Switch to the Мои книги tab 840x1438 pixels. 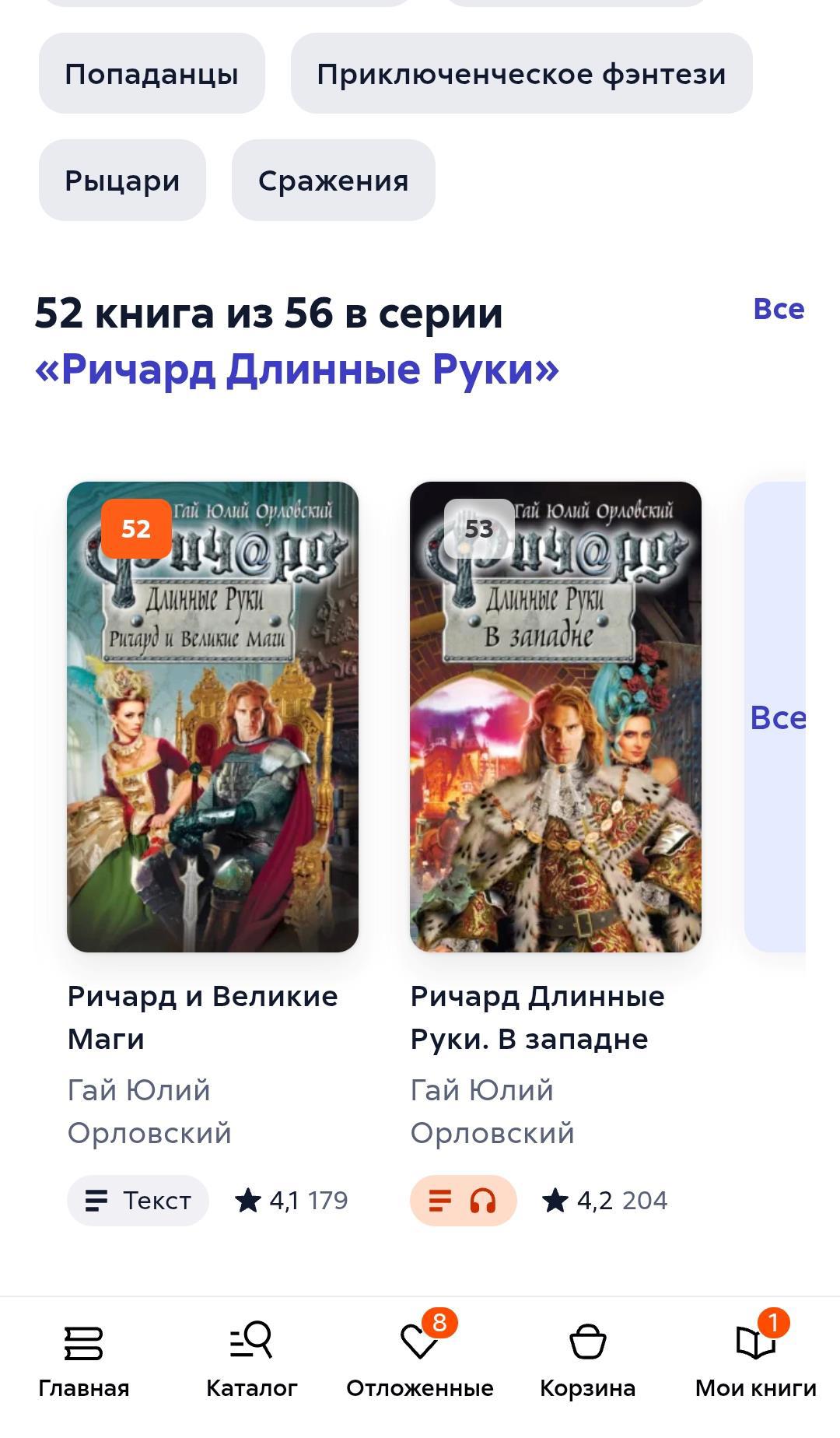756,1359
